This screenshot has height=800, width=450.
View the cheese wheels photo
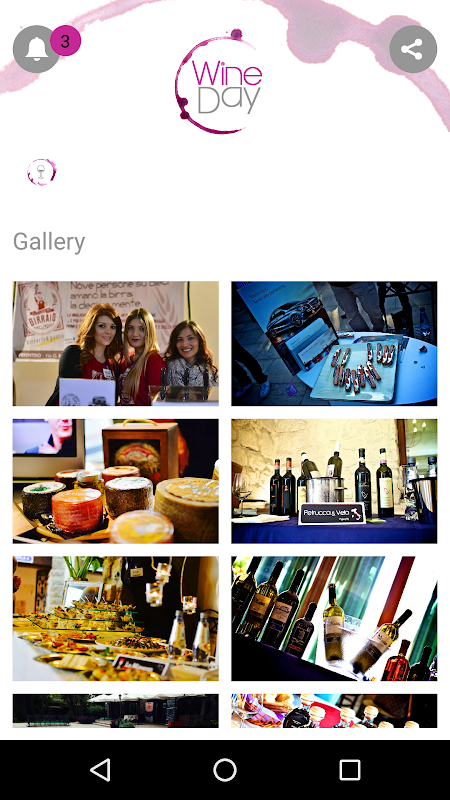click(x=116, y=481)
